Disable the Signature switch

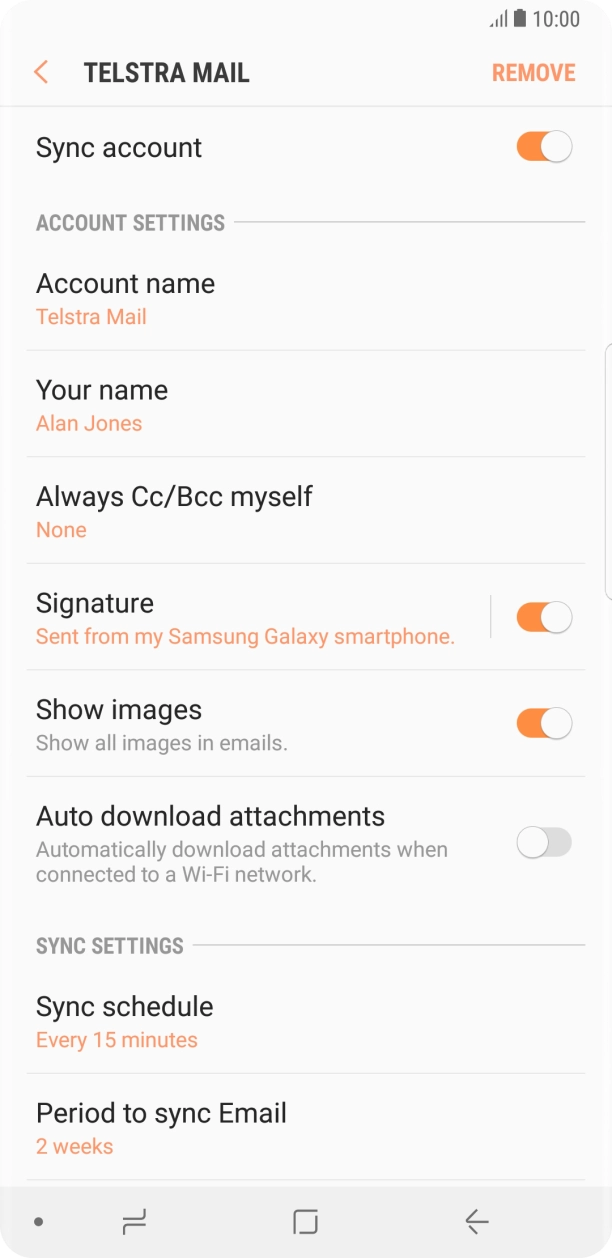pyautogui.click(x=544, y=617)
